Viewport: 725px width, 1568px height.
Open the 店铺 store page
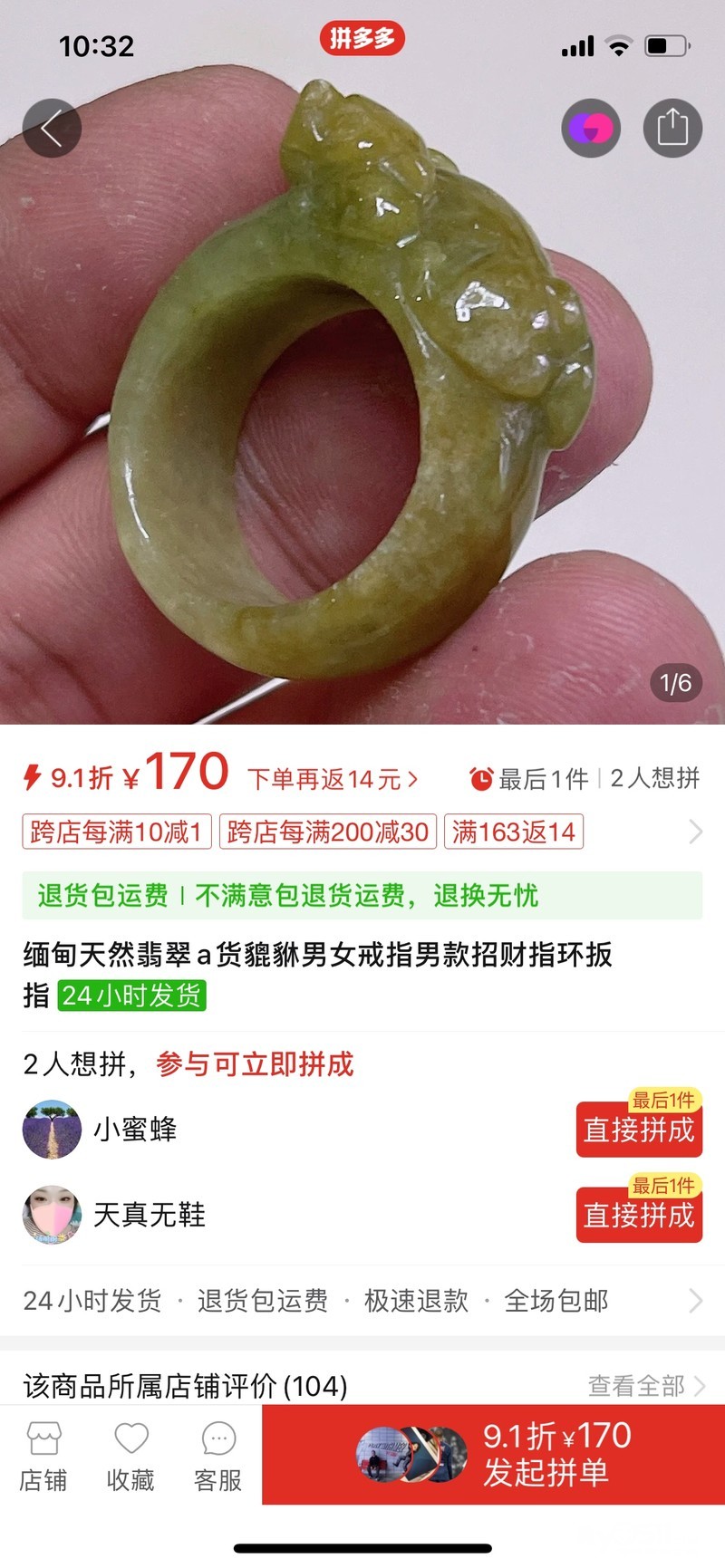pyautogui.click(x=43, y=1457)
